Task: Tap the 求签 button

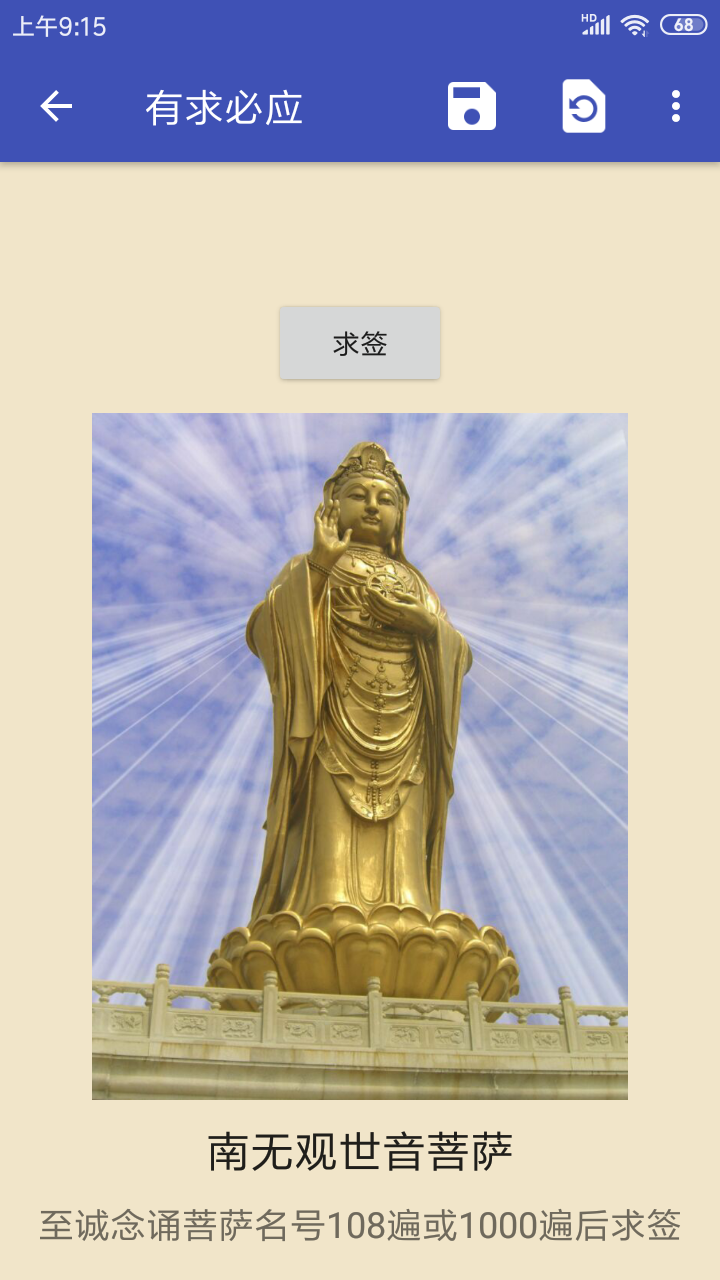Action: coord(360,344)
